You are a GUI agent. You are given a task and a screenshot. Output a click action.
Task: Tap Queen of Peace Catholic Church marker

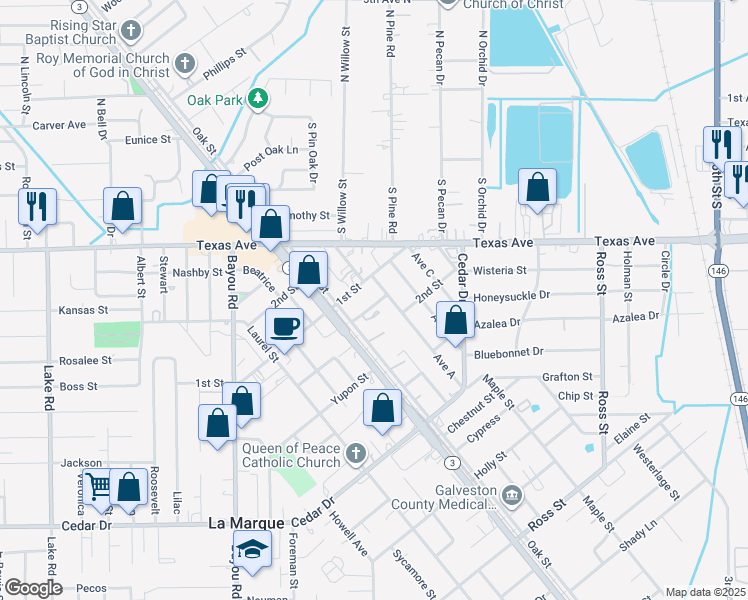coord(356,454)
